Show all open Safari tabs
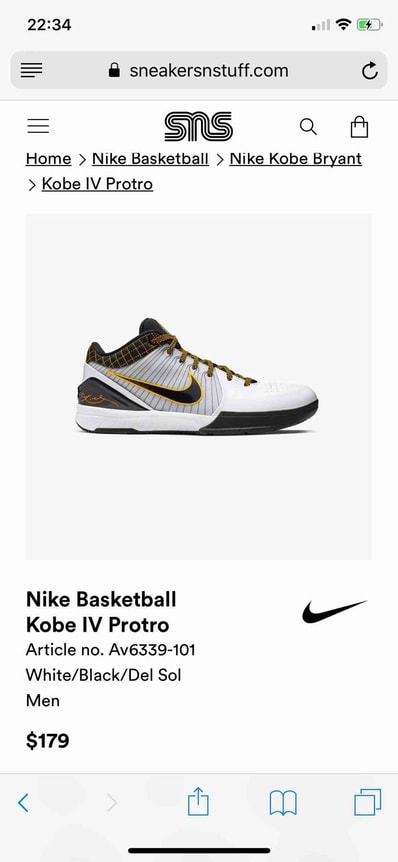Viewport: 398px width, 862px height. [x=368, y=803]
